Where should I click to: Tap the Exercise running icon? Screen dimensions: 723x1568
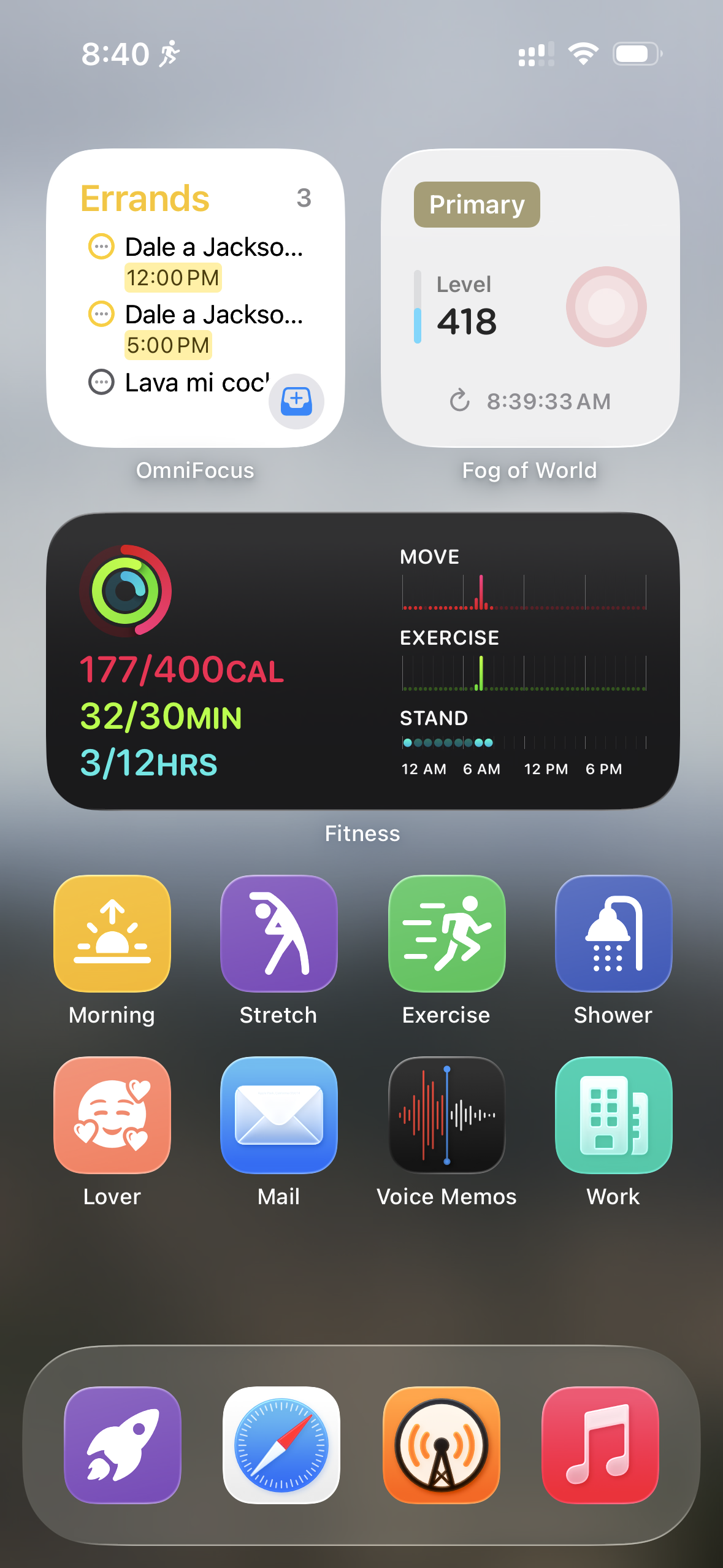[446, 933]
